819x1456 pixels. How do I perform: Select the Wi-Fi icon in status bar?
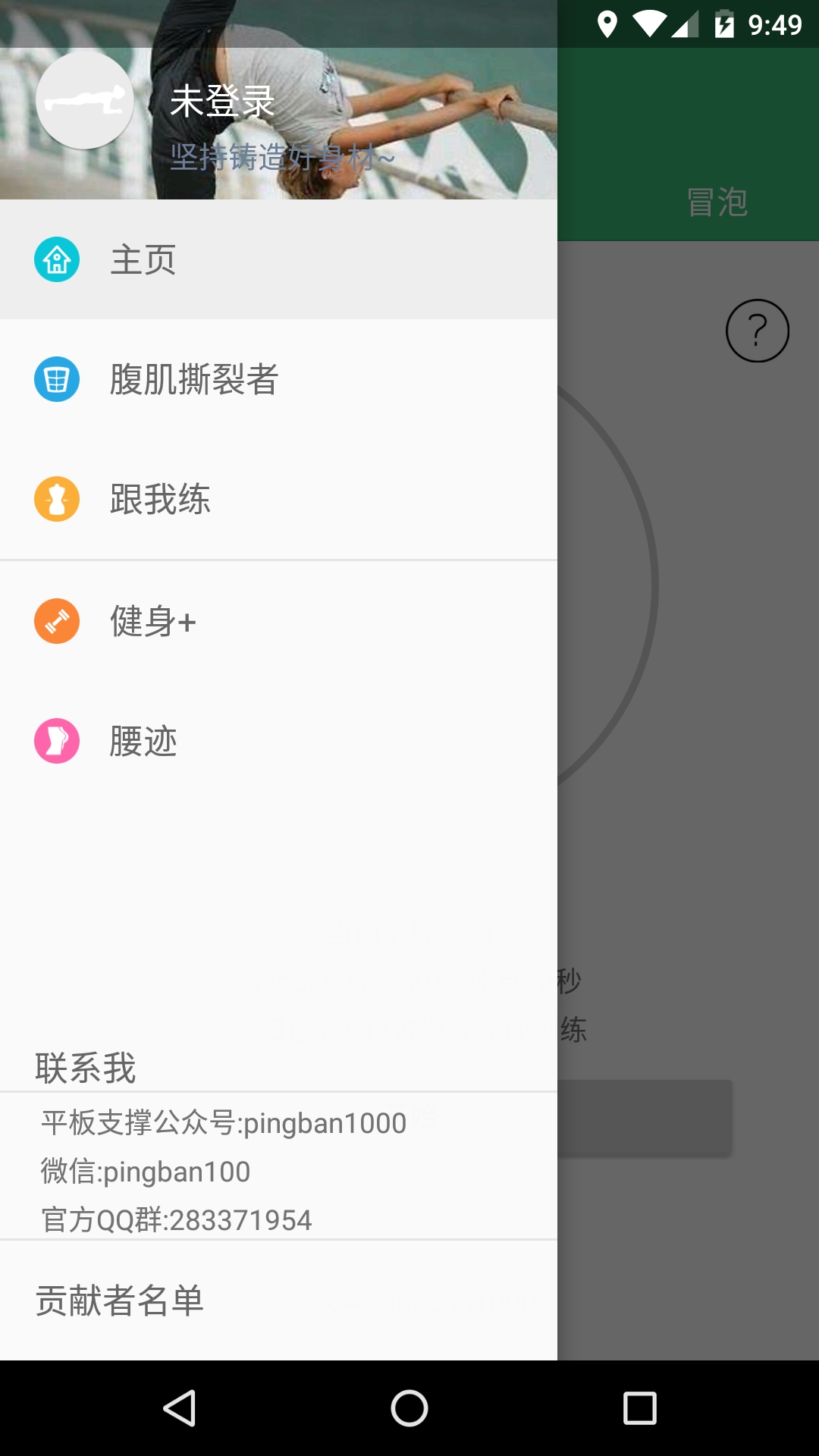[x=648, y=23]
